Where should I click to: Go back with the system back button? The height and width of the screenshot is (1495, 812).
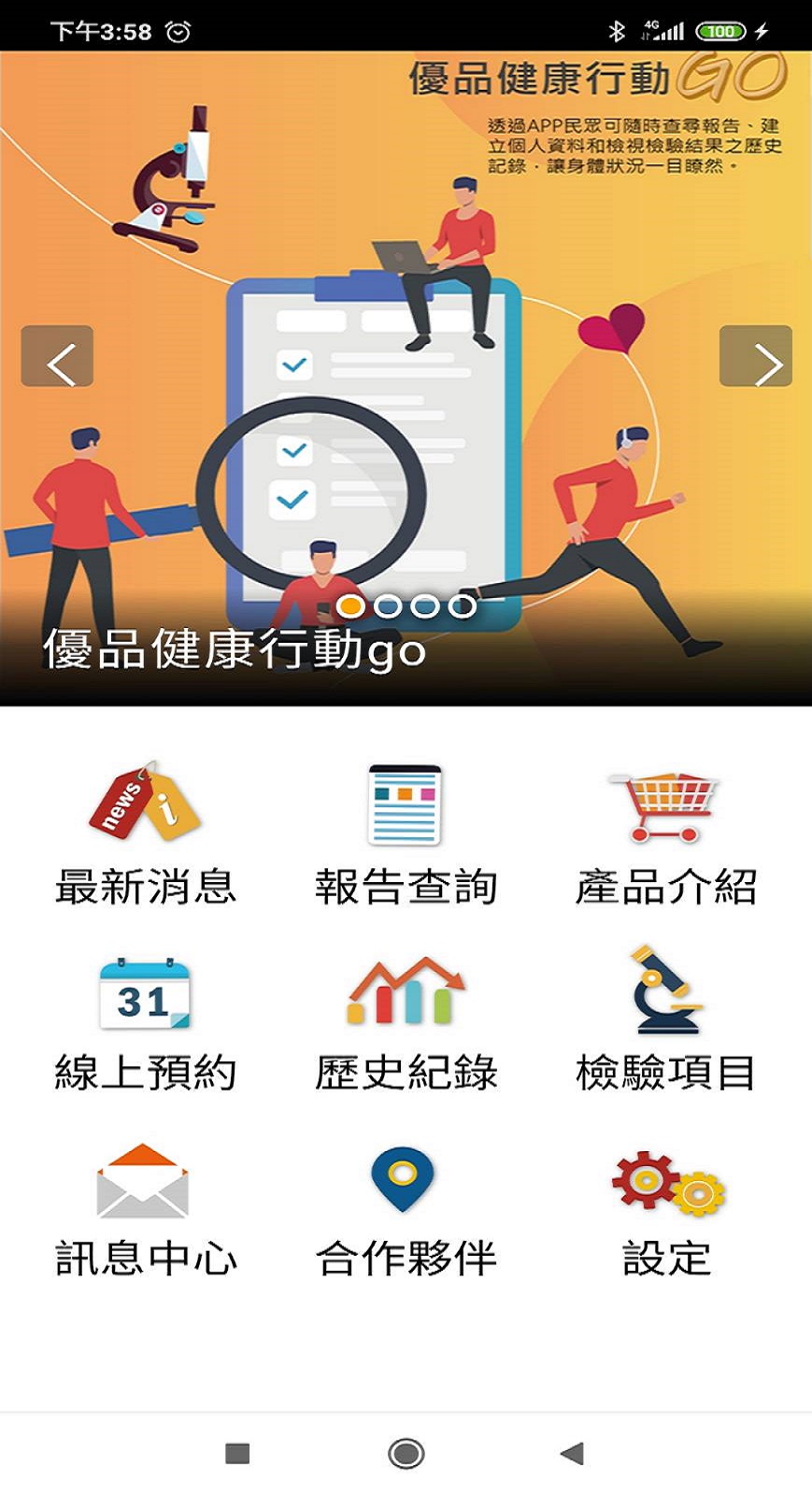click(572, 1453)
